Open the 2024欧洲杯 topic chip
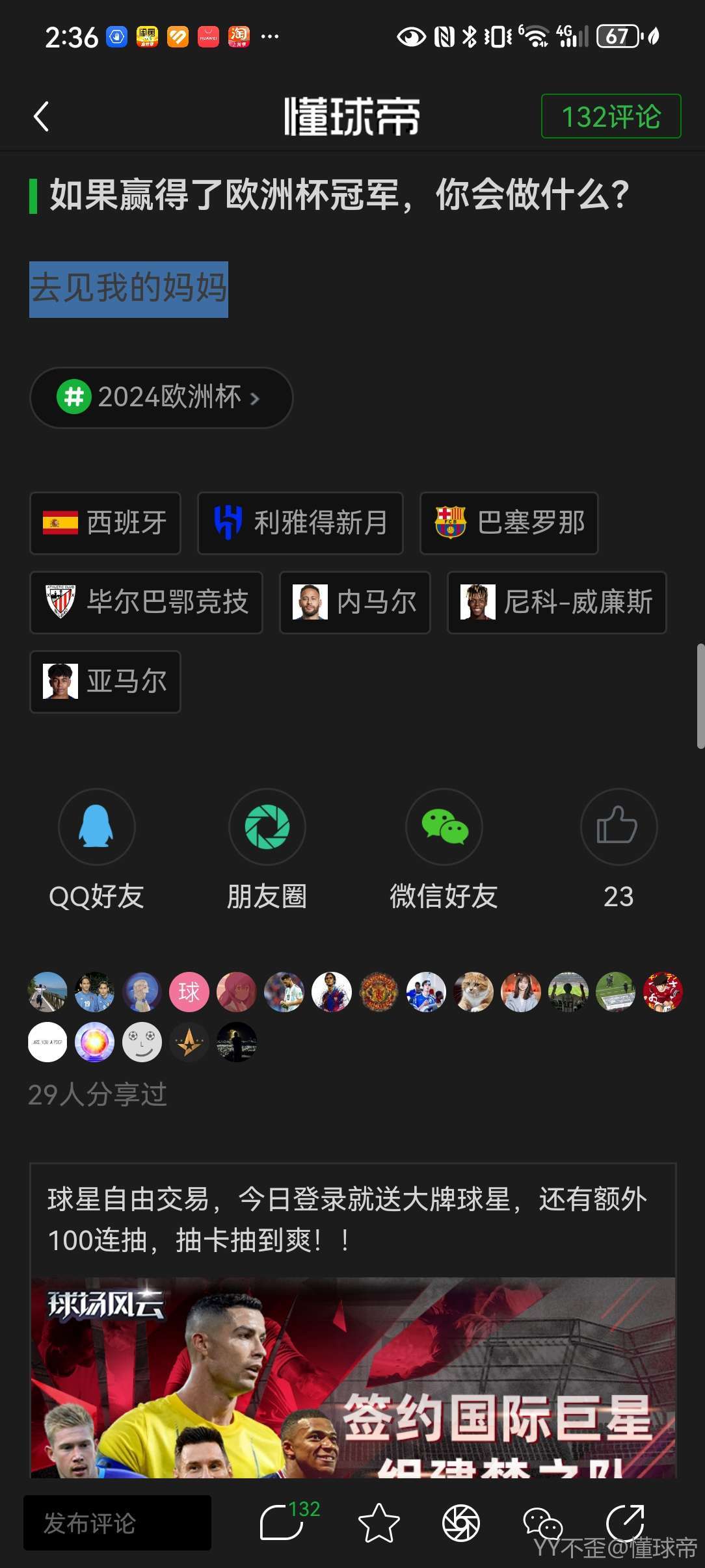705x1568 pixels. click(x=161, y=397)
